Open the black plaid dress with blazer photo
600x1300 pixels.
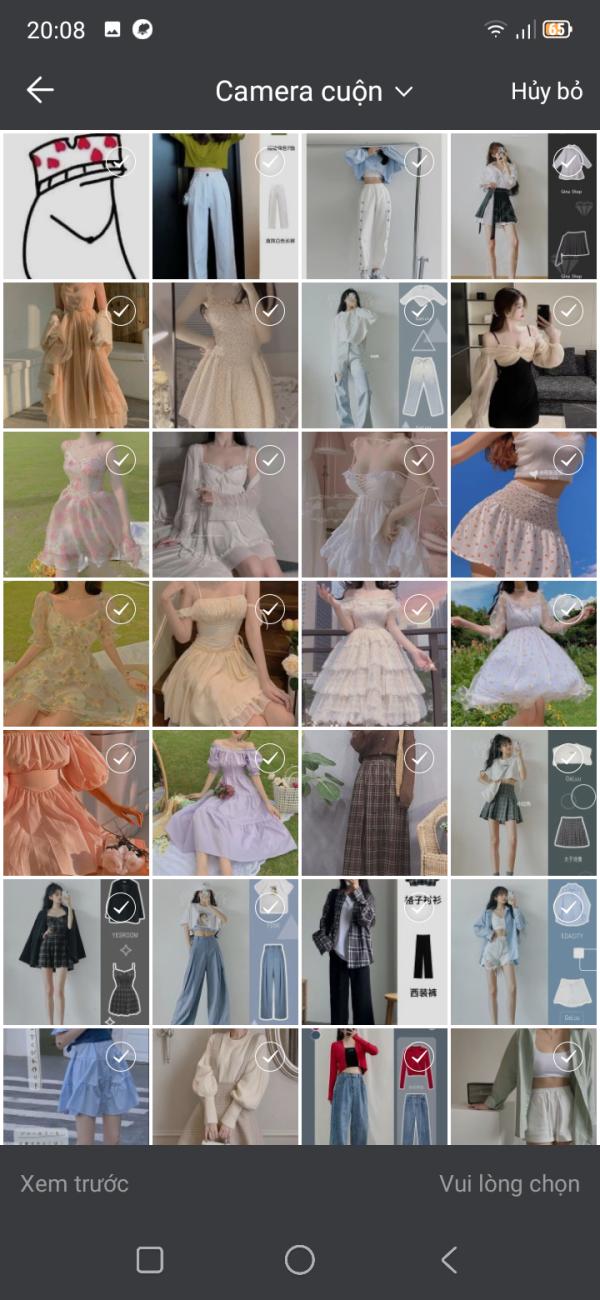click(x=76, y=951)
